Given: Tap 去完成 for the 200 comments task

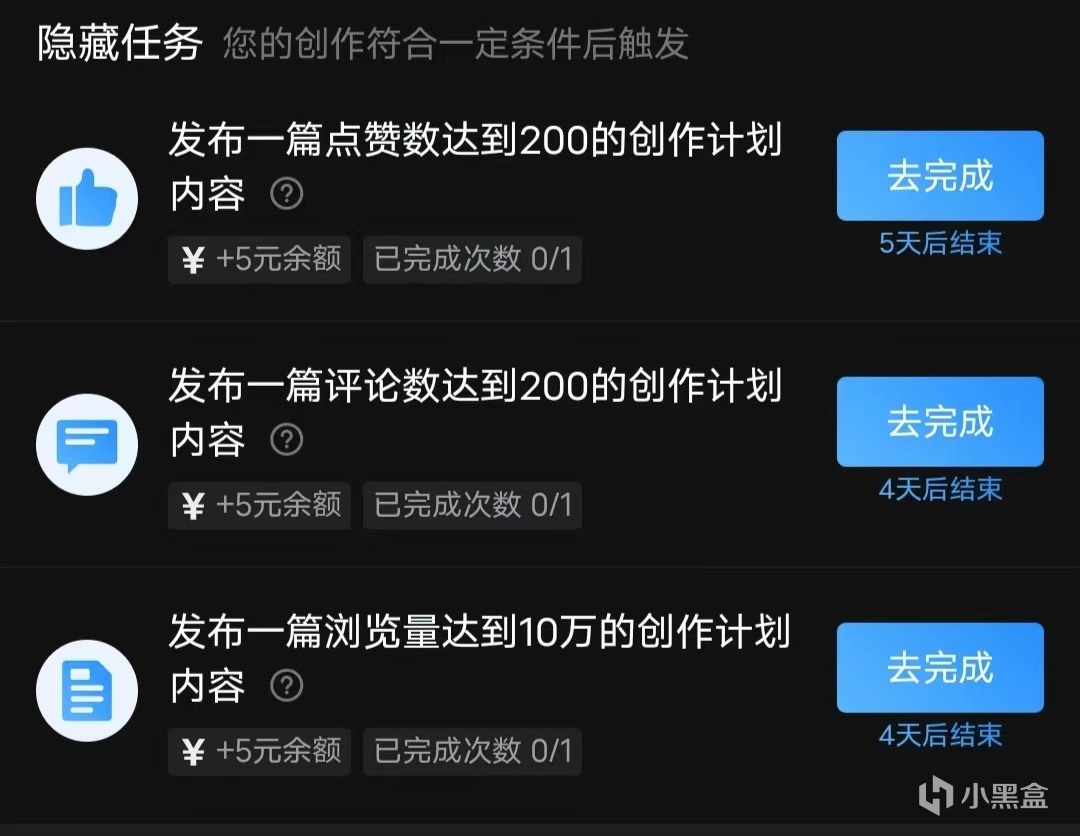Looking at the screenshot, I should pyautogui.click(x=939, y=421).
